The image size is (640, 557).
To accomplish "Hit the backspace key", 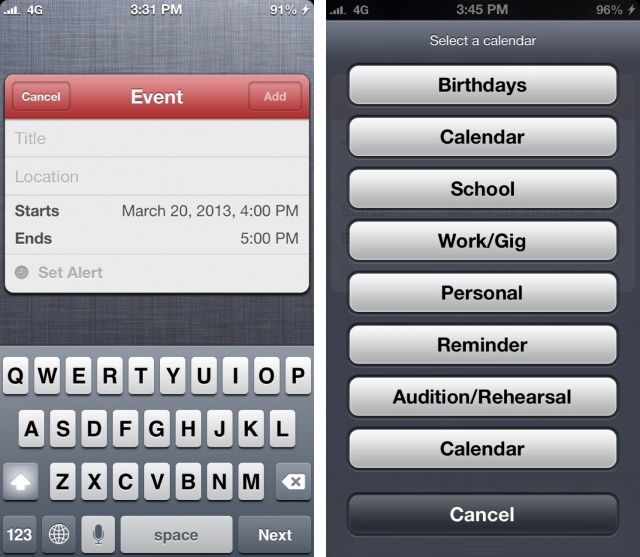I will click(x=292, y=482).
